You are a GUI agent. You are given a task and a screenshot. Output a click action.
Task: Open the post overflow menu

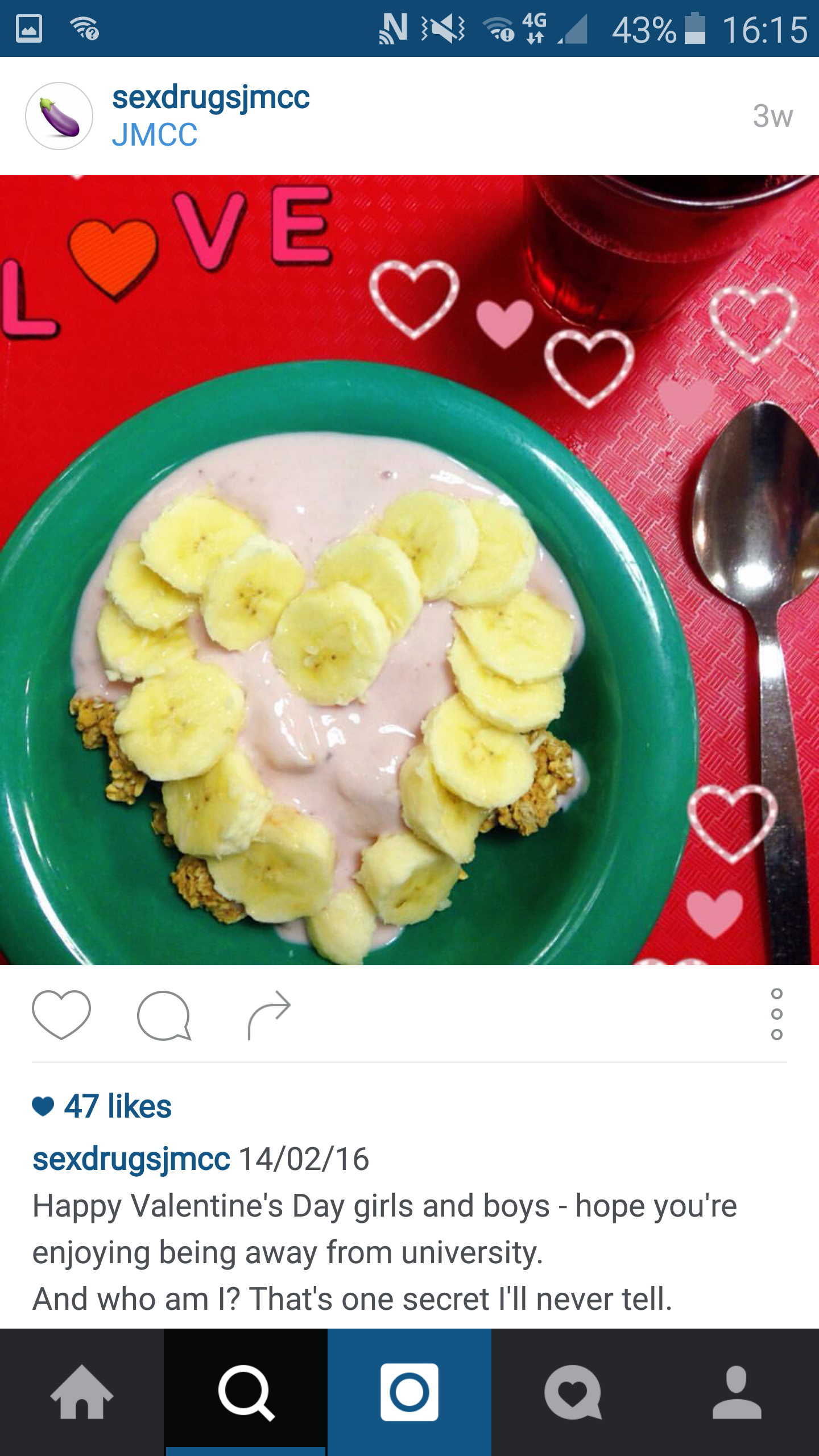[x=776, y=1014]
